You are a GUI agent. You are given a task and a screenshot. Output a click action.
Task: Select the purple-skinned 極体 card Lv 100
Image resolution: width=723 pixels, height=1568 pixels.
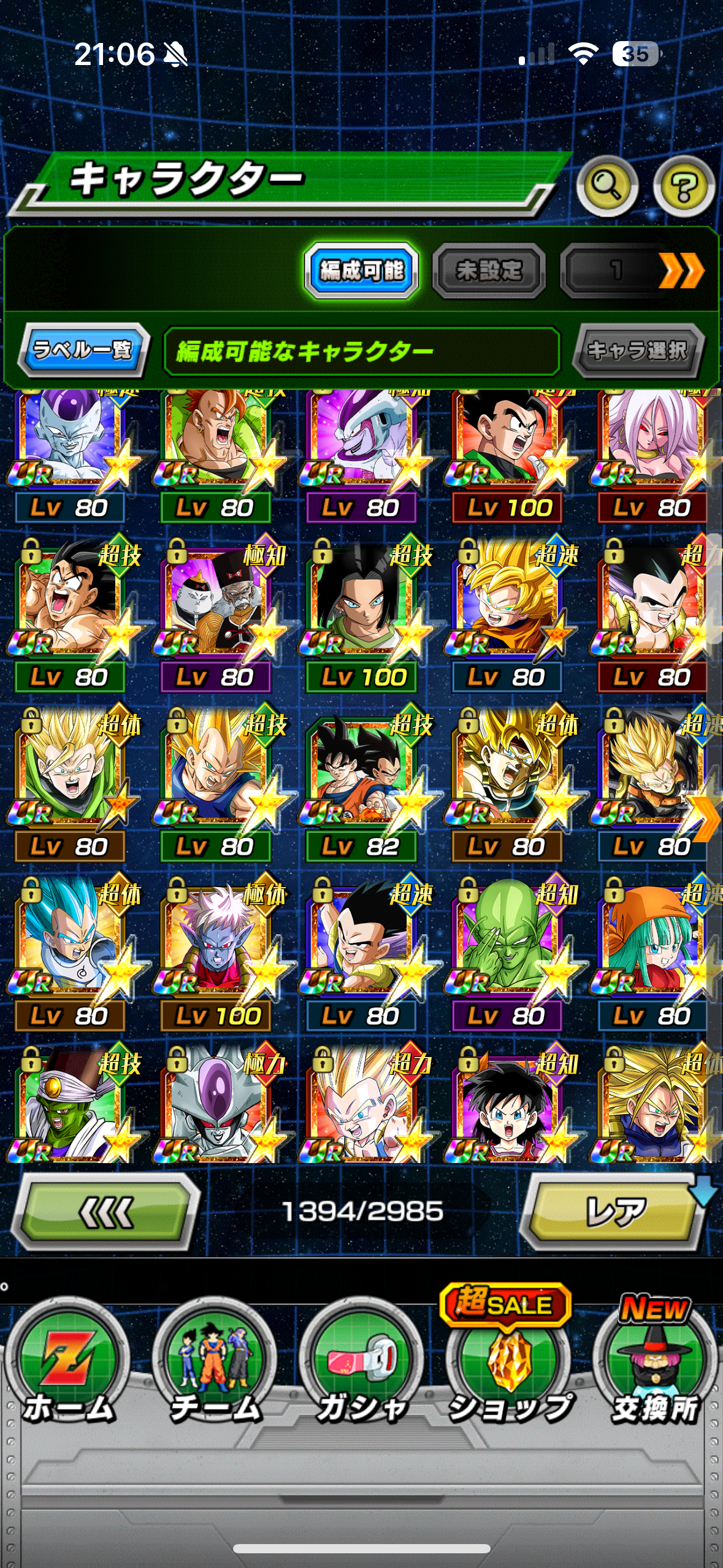coord(216,948)
